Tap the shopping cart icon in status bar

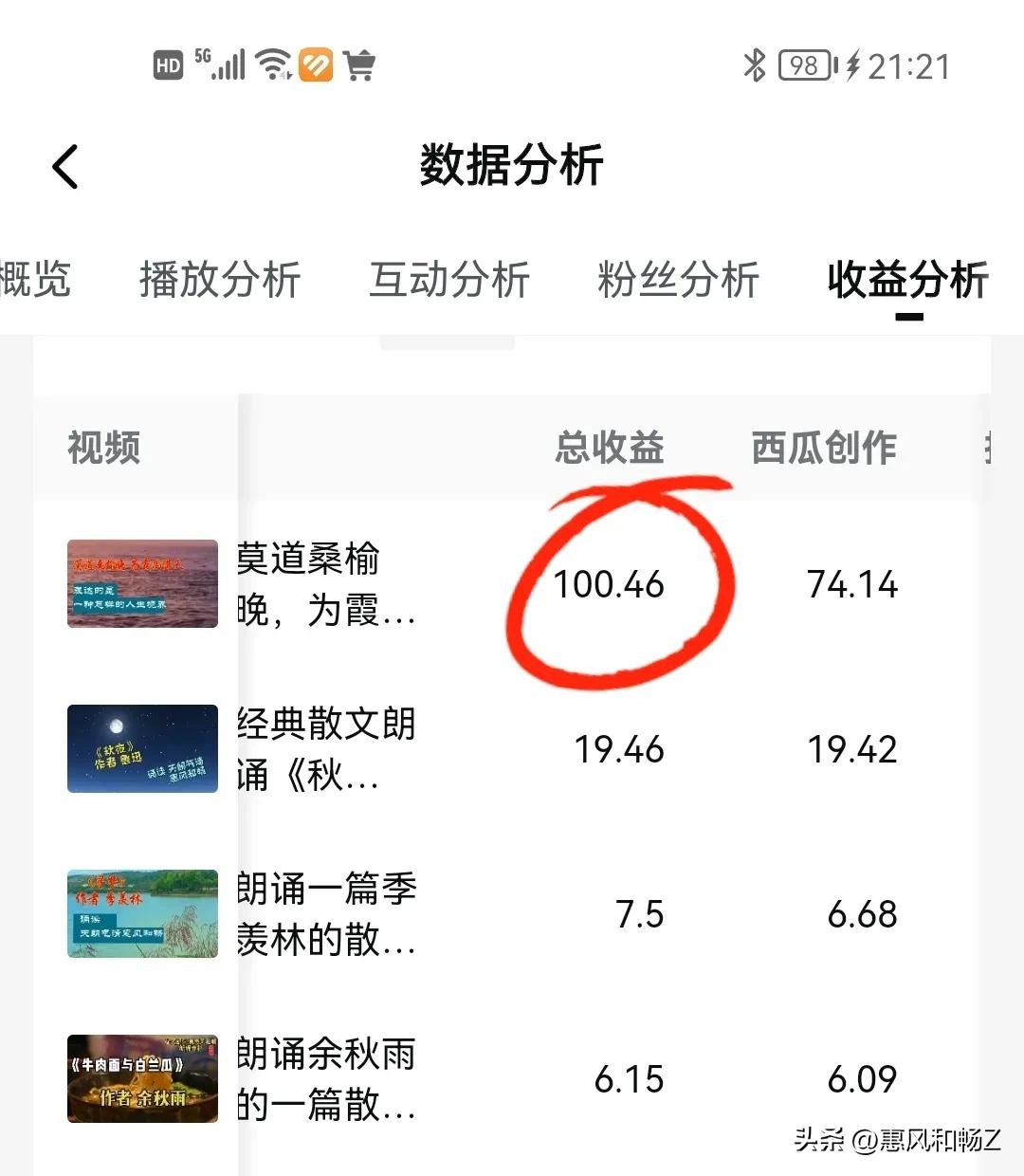click(x=357, y=64)
